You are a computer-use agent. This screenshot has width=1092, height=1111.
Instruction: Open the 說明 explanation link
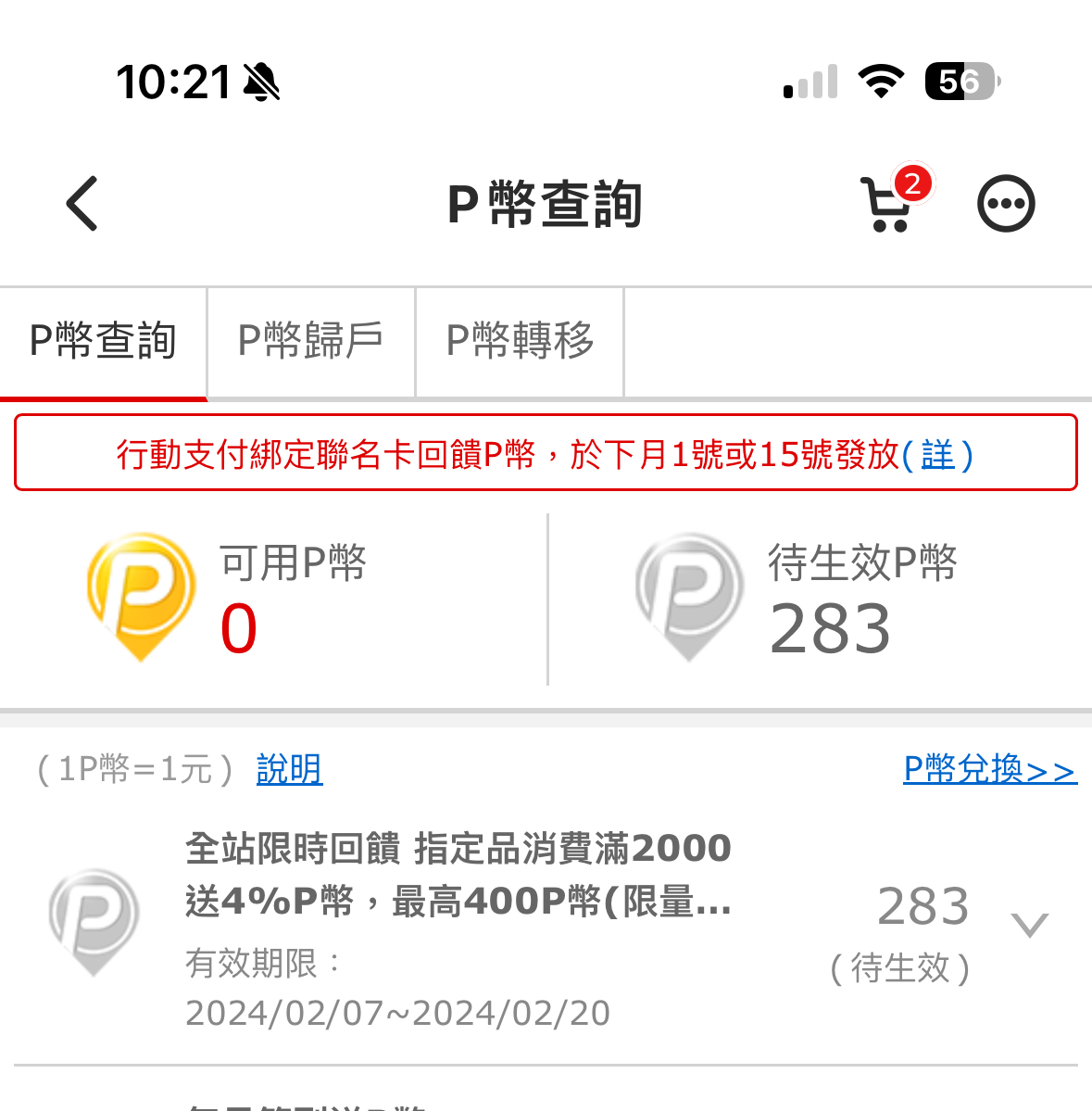pyautogui.click(x=289, y=769)
